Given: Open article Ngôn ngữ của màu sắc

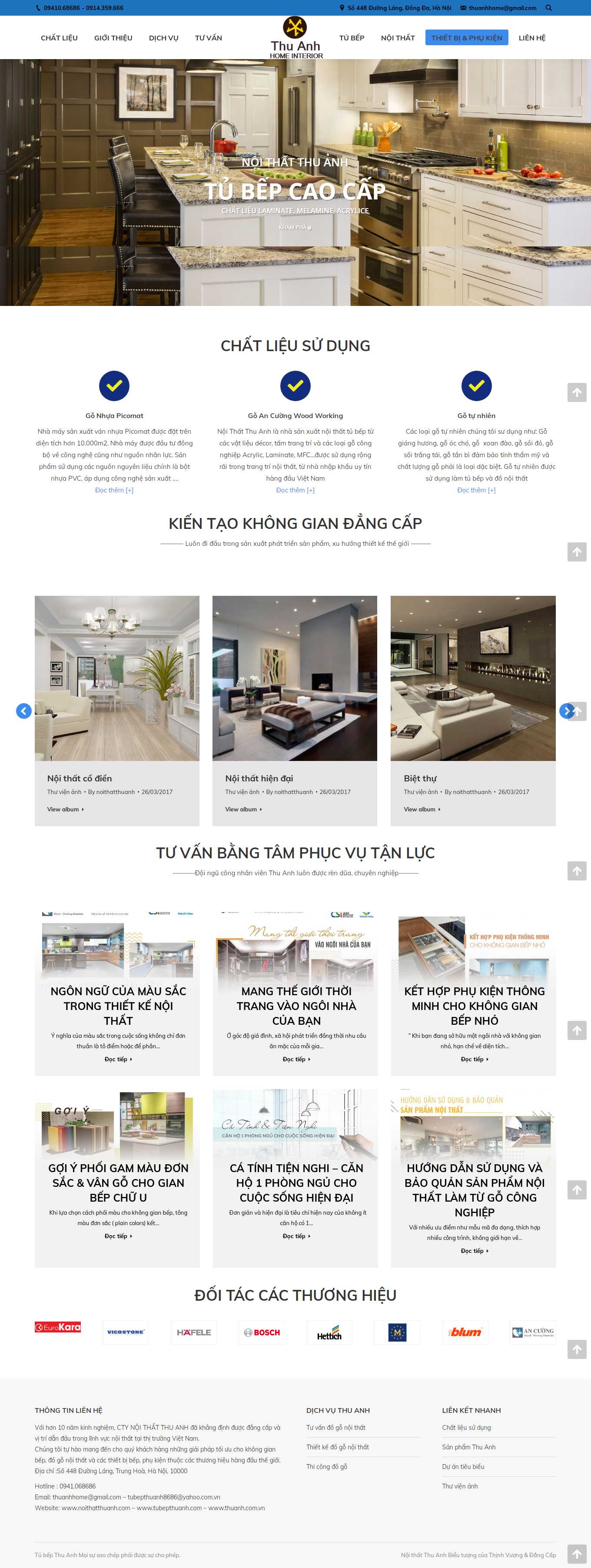Looking at the screenshot, I should coord(117,1006).
